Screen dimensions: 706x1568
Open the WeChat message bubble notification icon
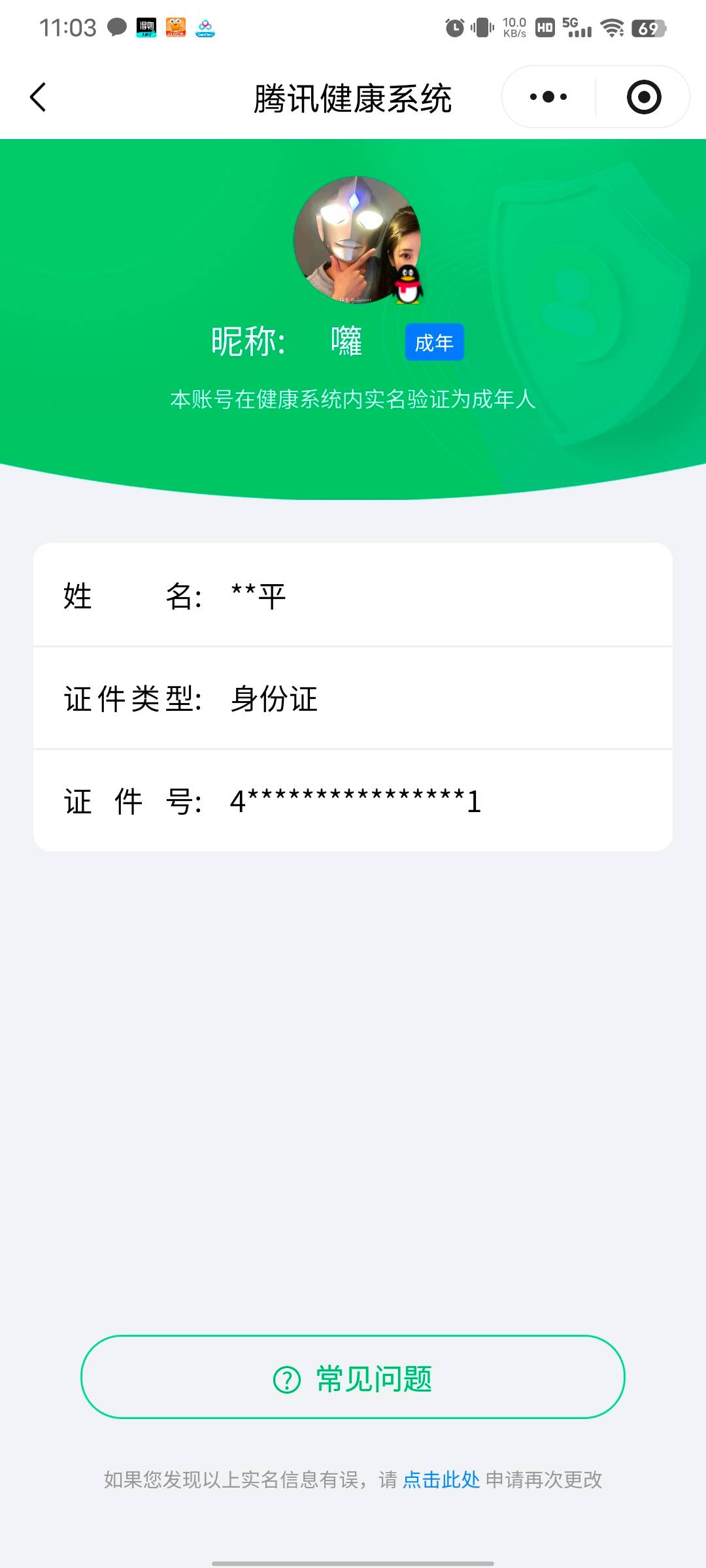tap(116, 27)
